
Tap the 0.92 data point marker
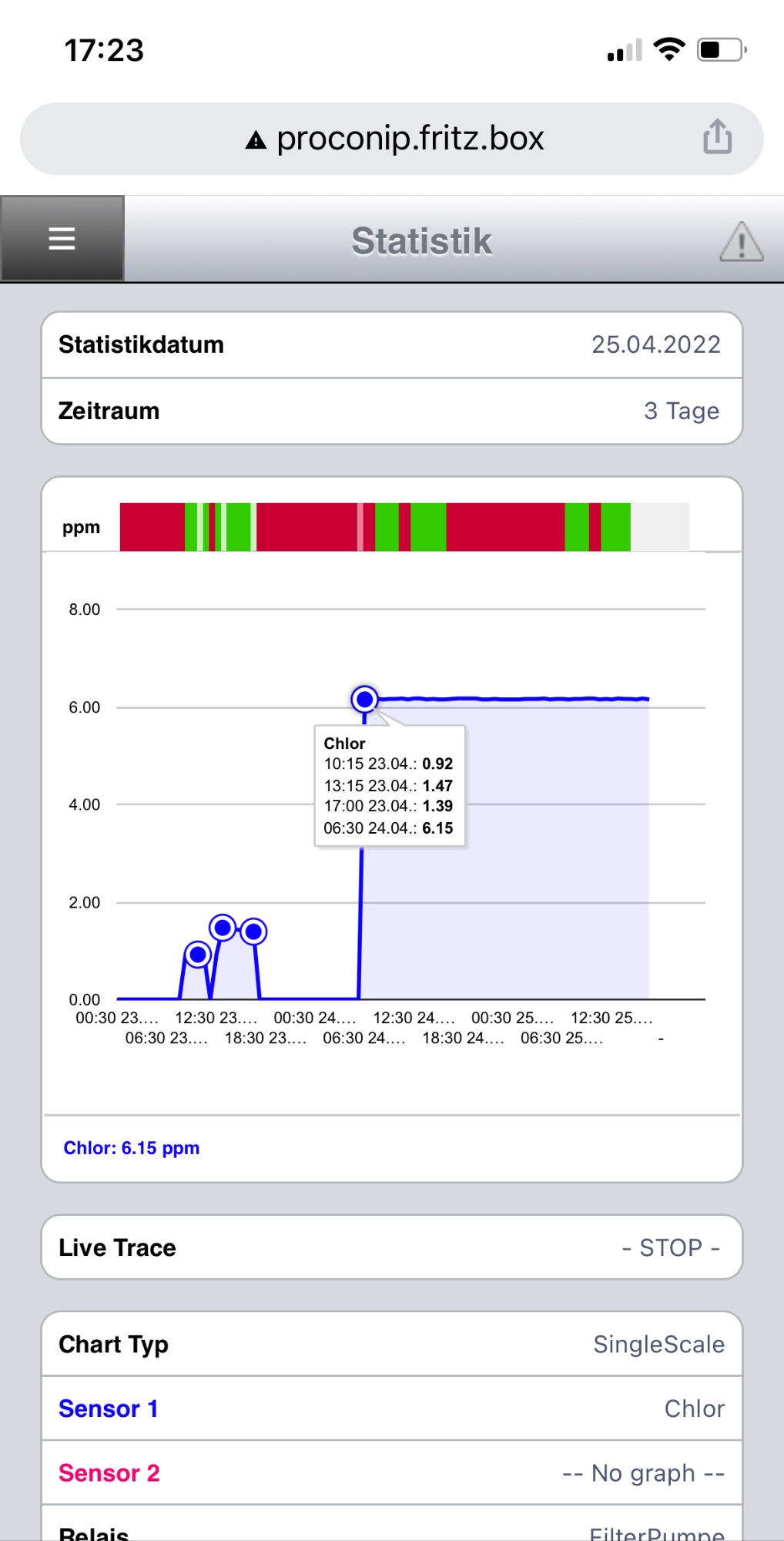tap(198, 955)
